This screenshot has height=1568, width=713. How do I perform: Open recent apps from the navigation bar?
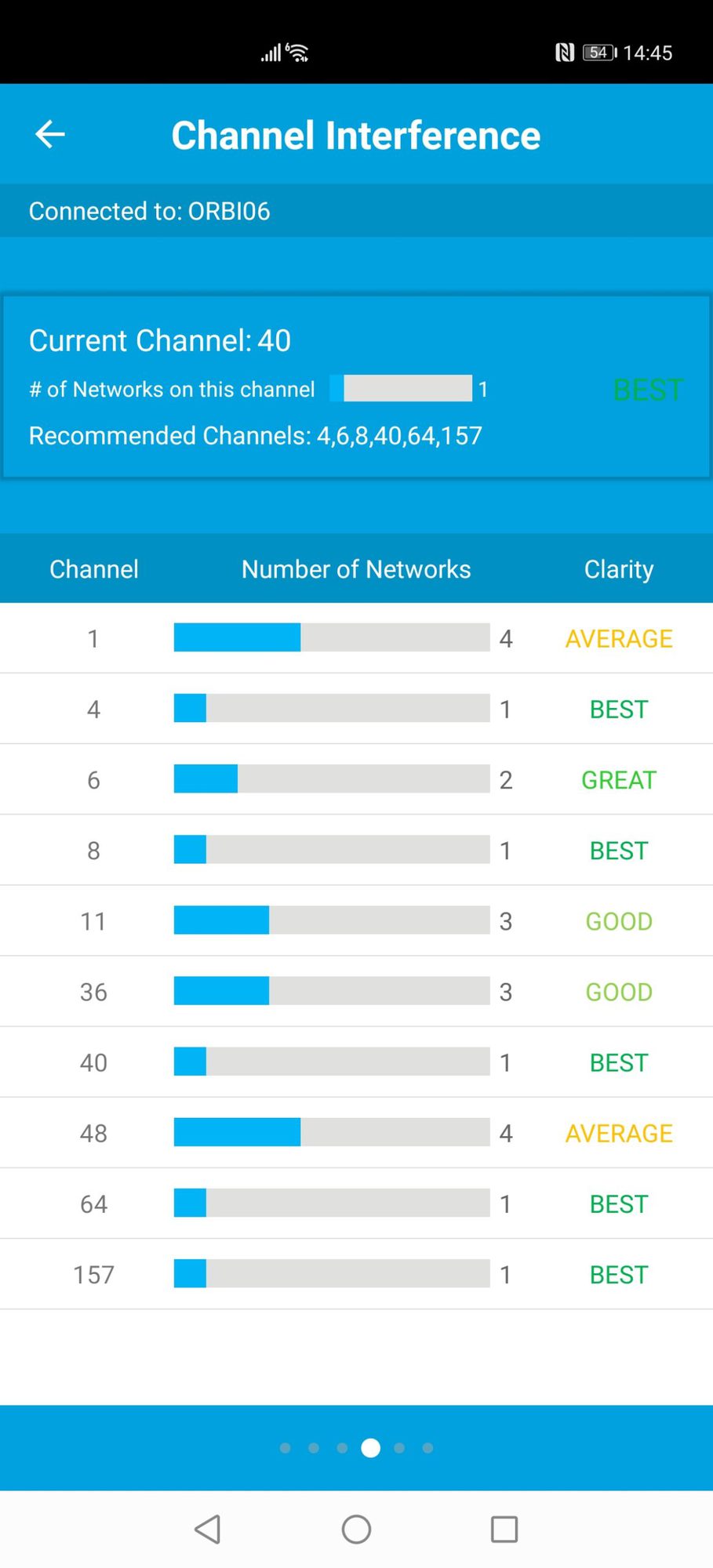504,1529
